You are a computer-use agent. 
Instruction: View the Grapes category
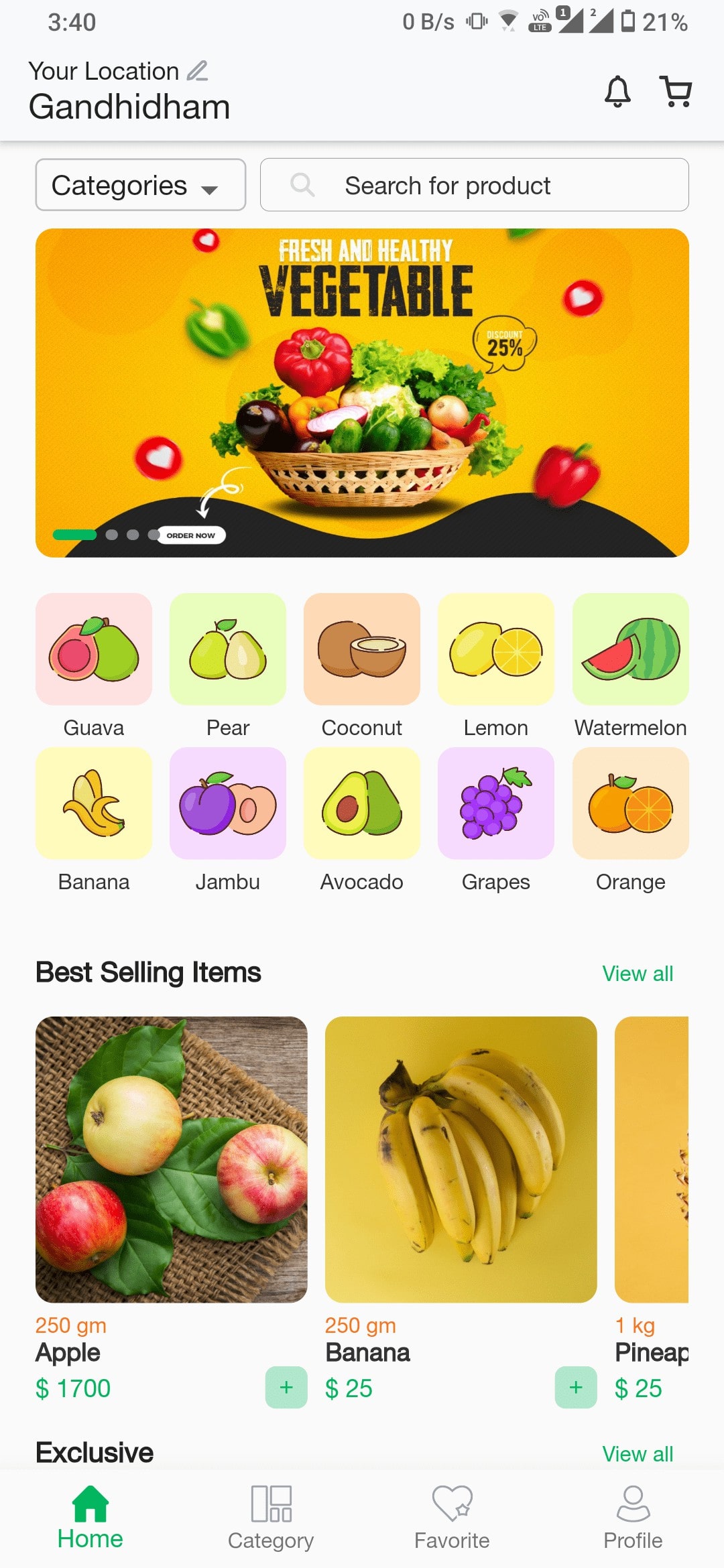click(x=496, y=803)
